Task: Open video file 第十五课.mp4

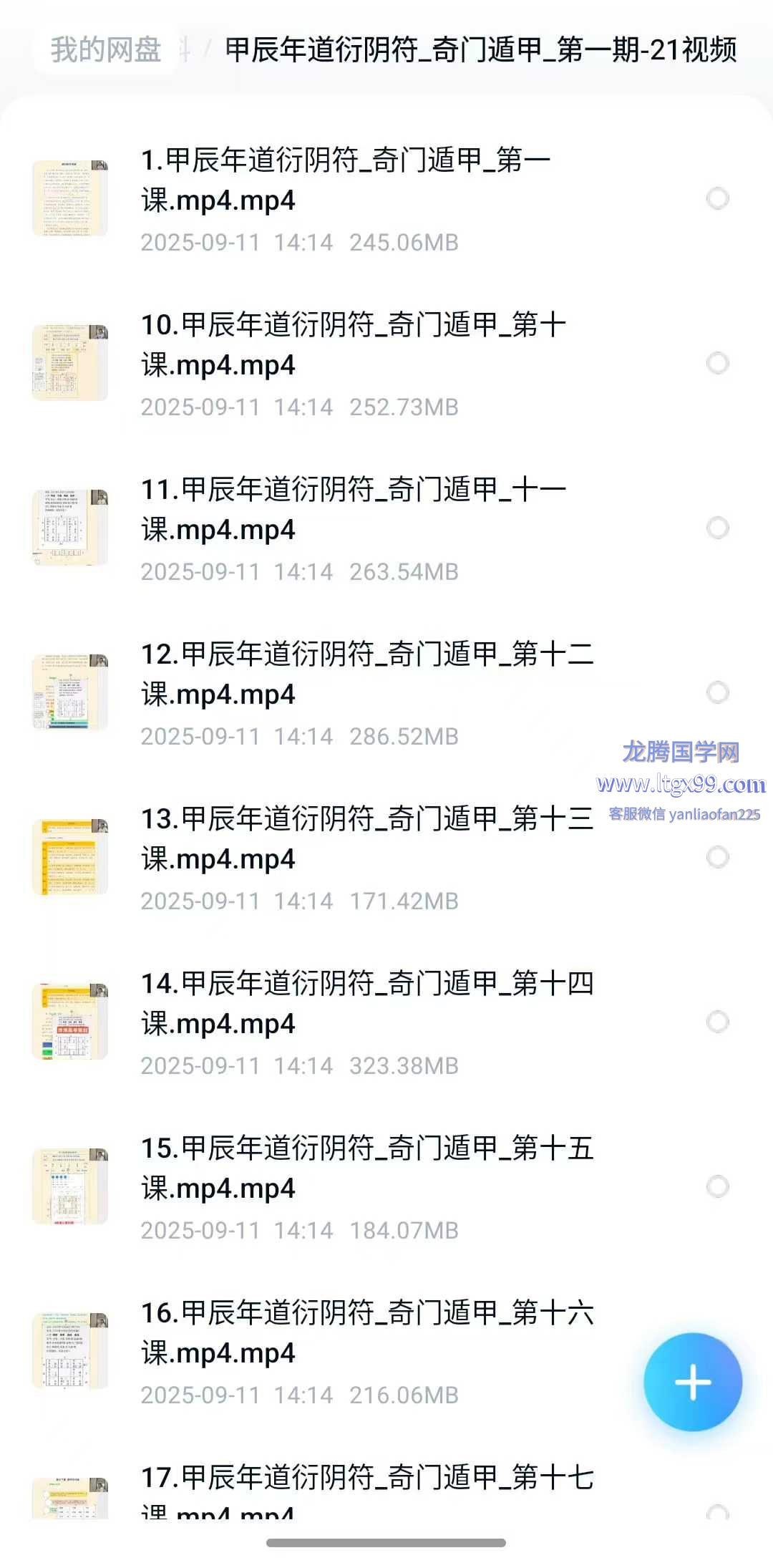Action: (366, 1168)
